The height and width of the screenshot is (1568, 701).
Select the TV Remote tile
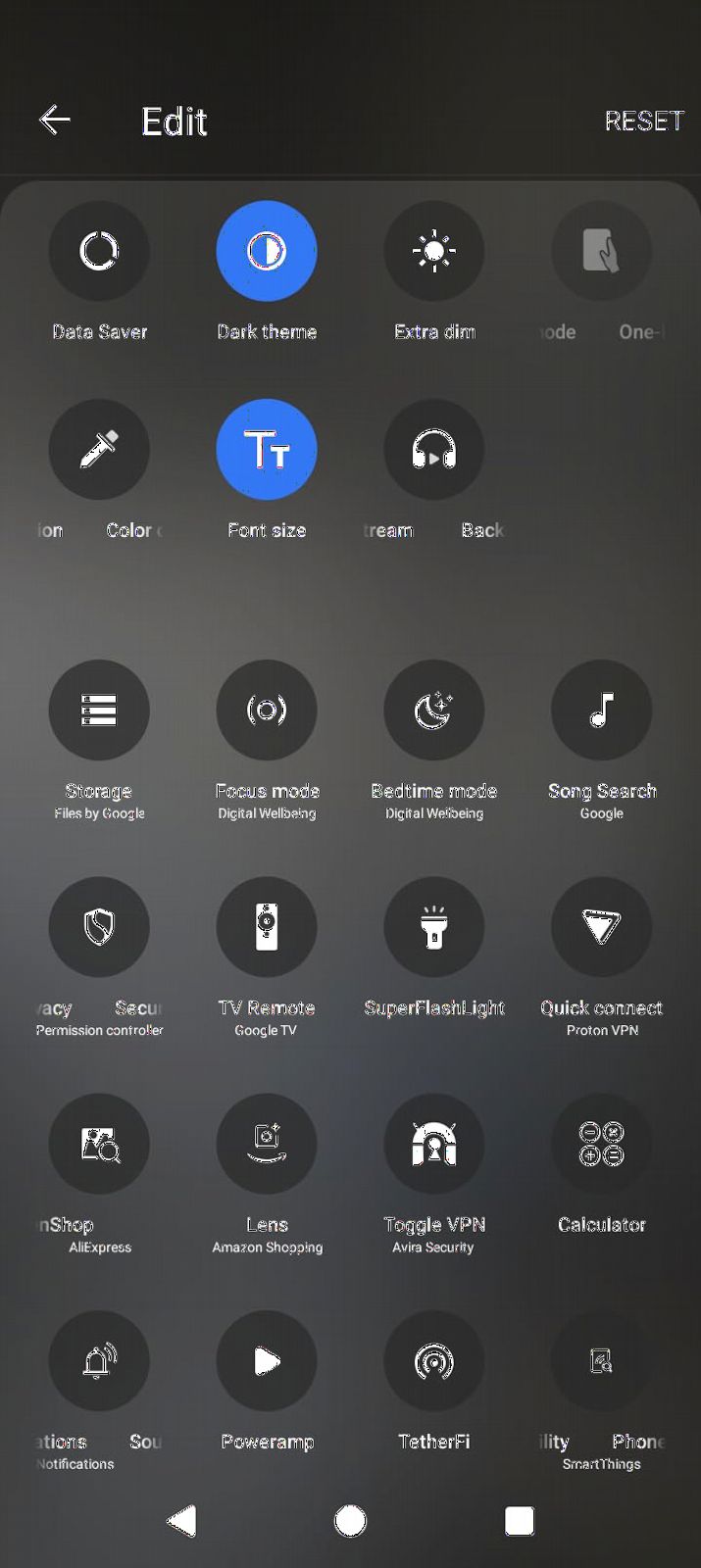click(x=267, y=927)
